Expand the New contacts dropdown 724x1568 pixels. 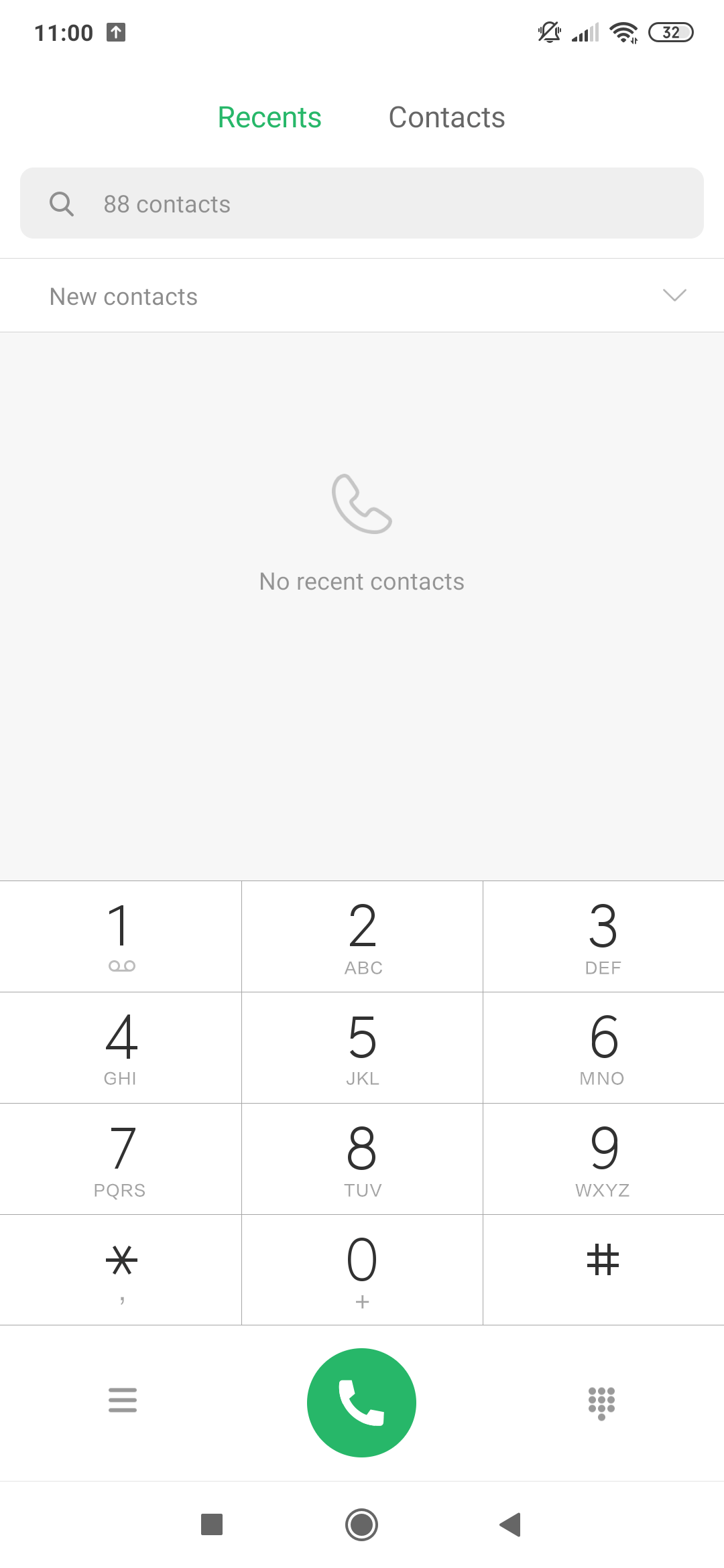pos(674,296)
